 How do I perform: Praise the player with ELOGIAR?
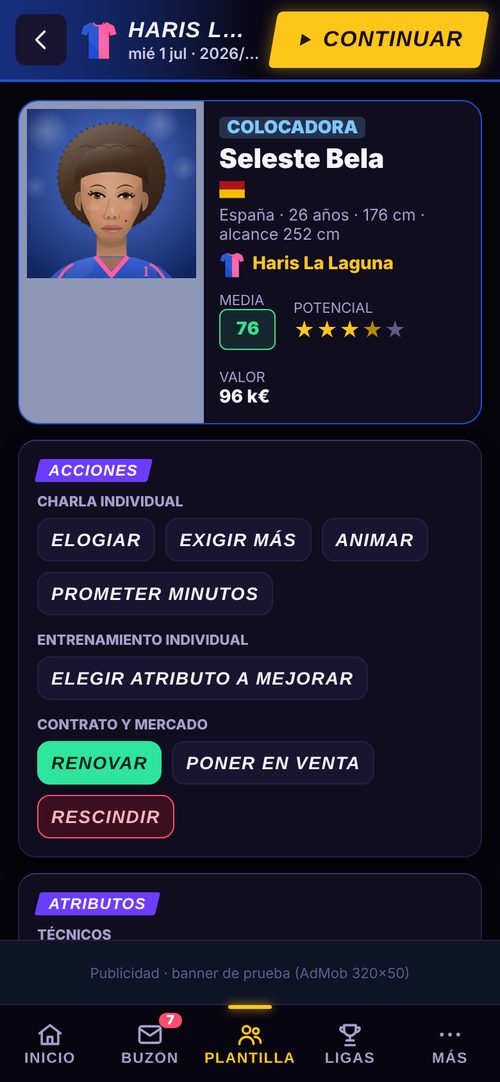pyautogui.click(x=96, y=540)
